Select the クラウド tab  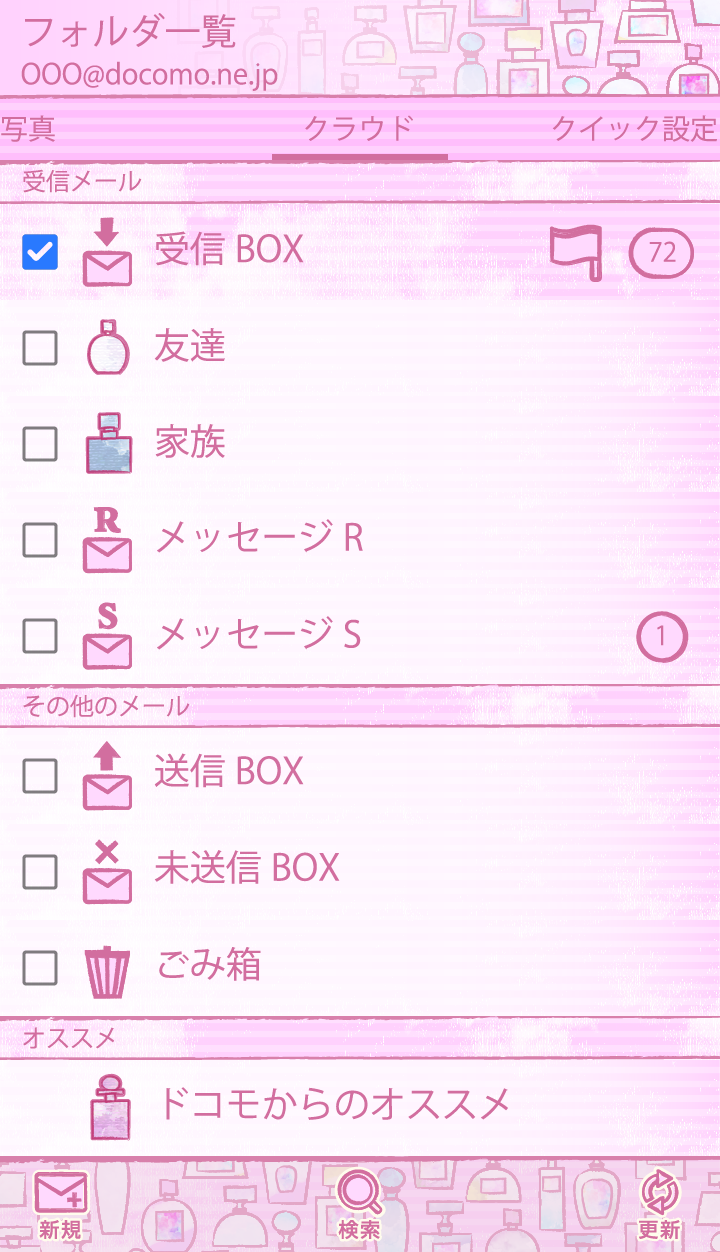tap(359, 129)
